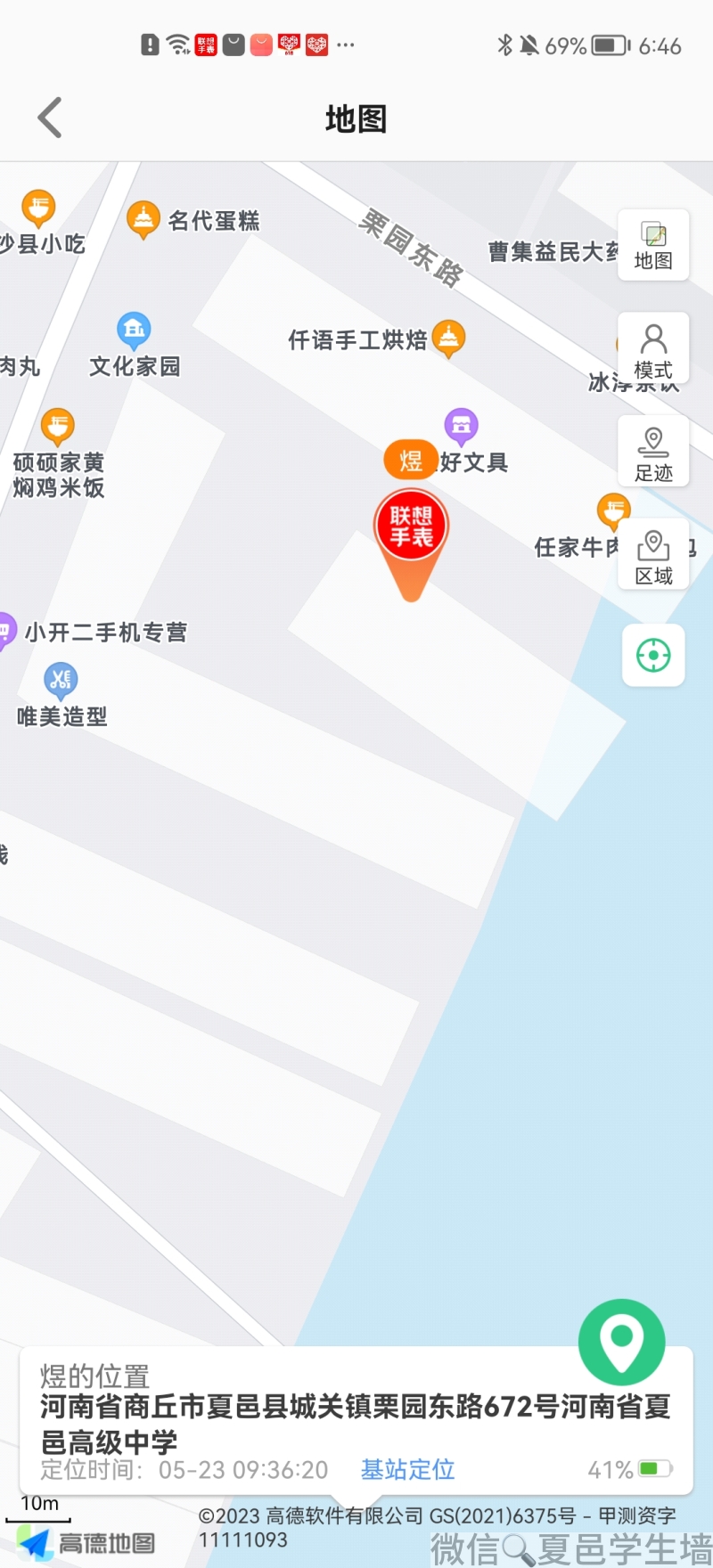
Task: Tap the green navigation pin button
Action: pos(621,1342)
